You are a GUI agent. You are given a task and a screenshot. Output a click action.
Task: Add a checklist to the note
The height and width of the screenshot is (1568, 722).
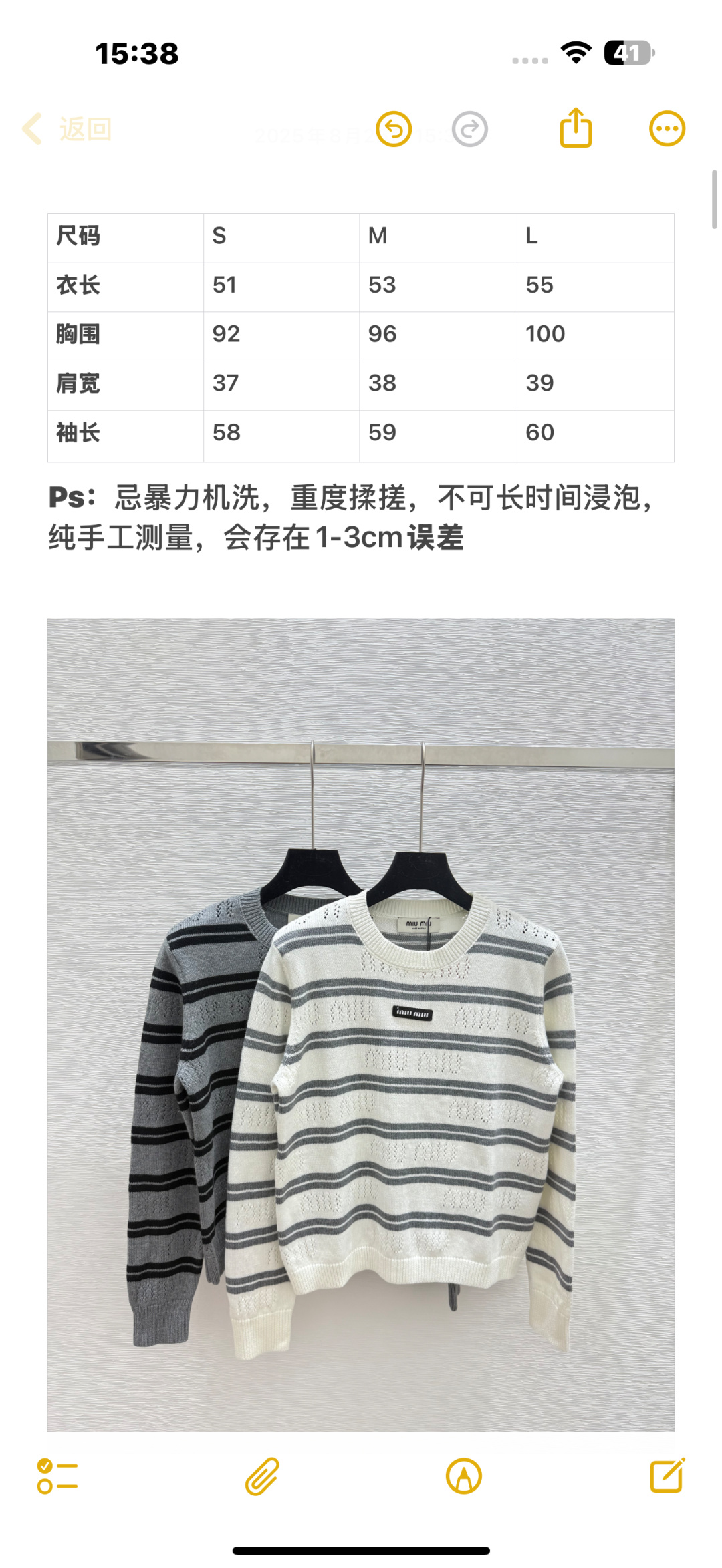(x=57, y=1476)
